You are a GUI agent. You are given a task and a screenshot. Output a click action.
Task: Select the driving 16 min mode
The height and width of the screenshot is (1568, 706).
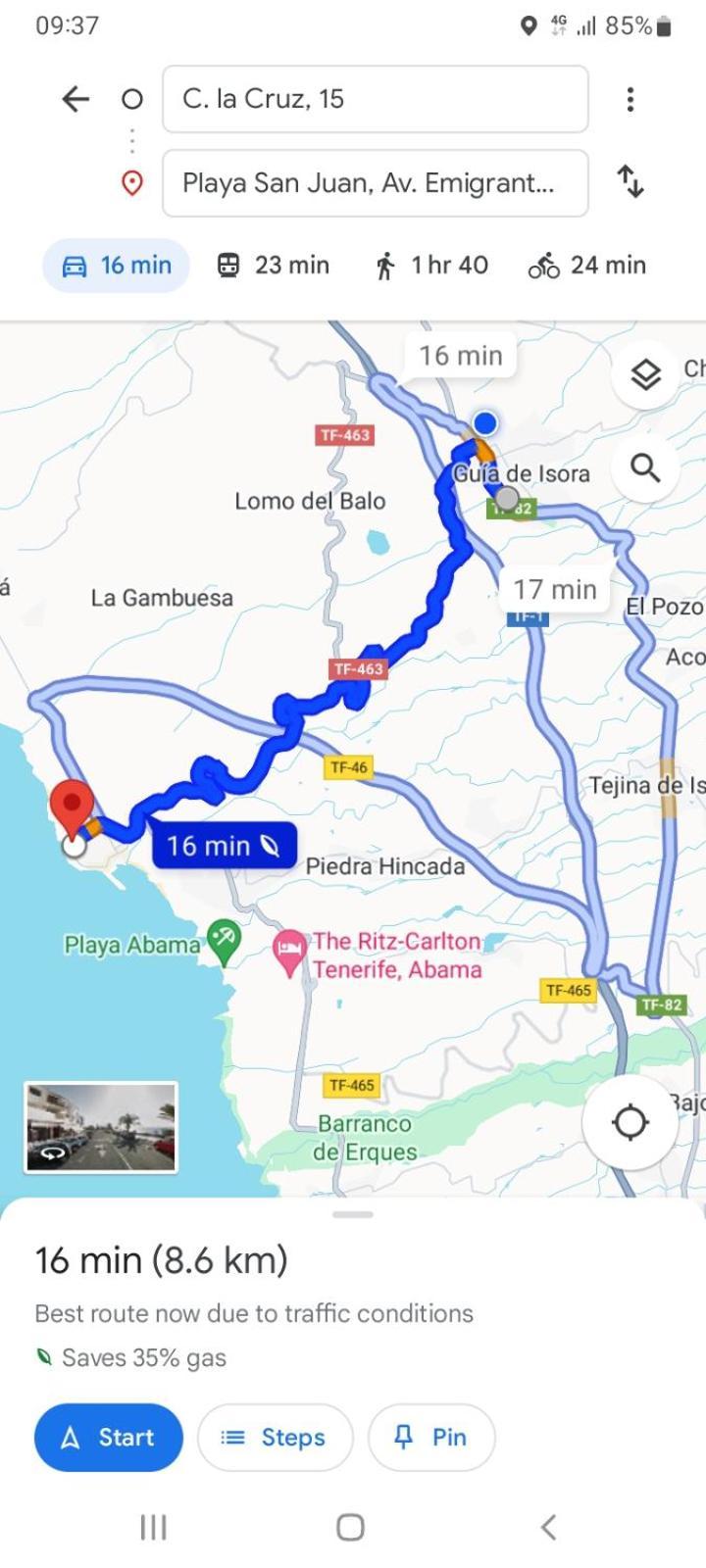[116, 266]
